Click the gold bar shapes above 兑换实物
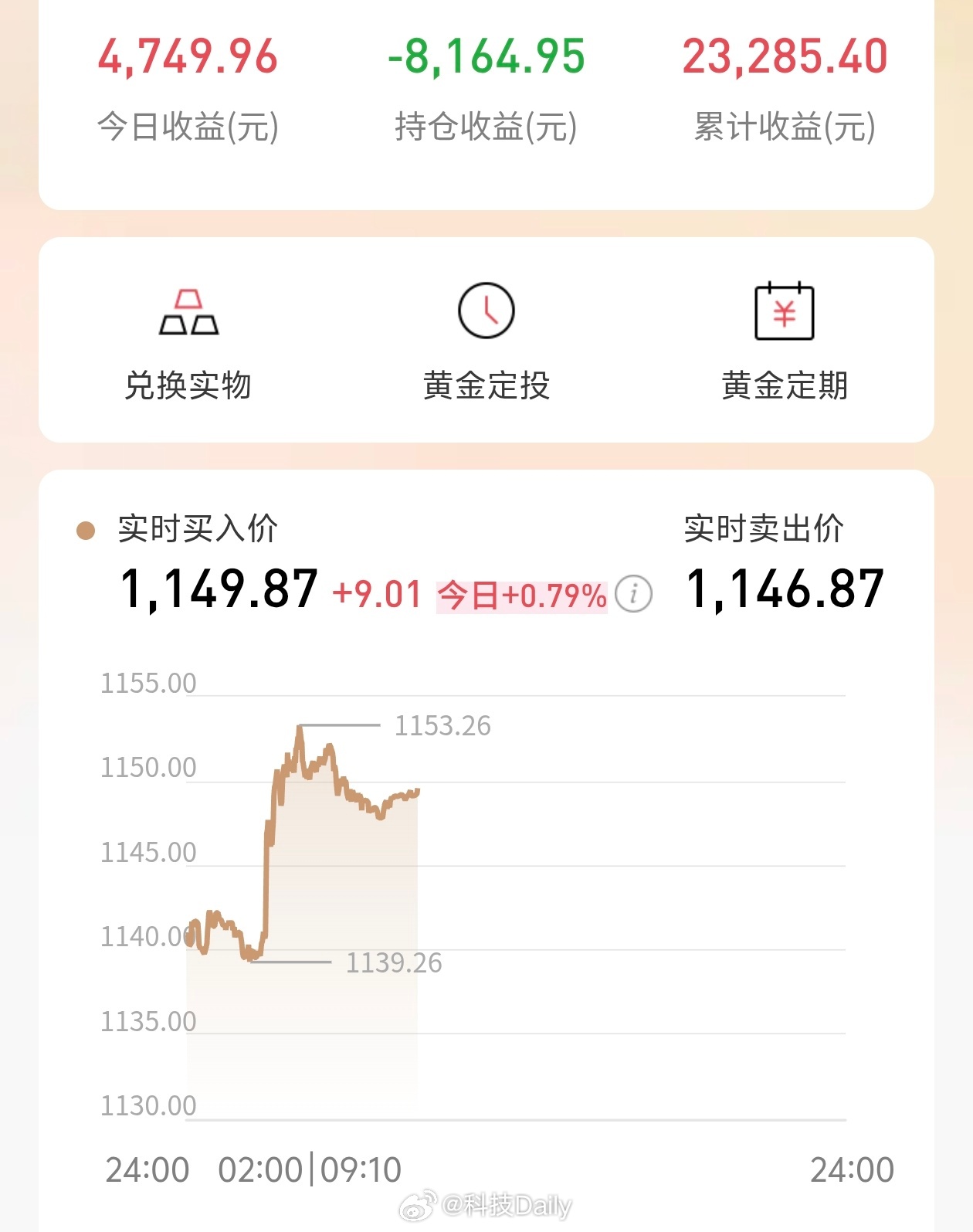This screenshot has width=973, height=1232. [x=188, y=312]
